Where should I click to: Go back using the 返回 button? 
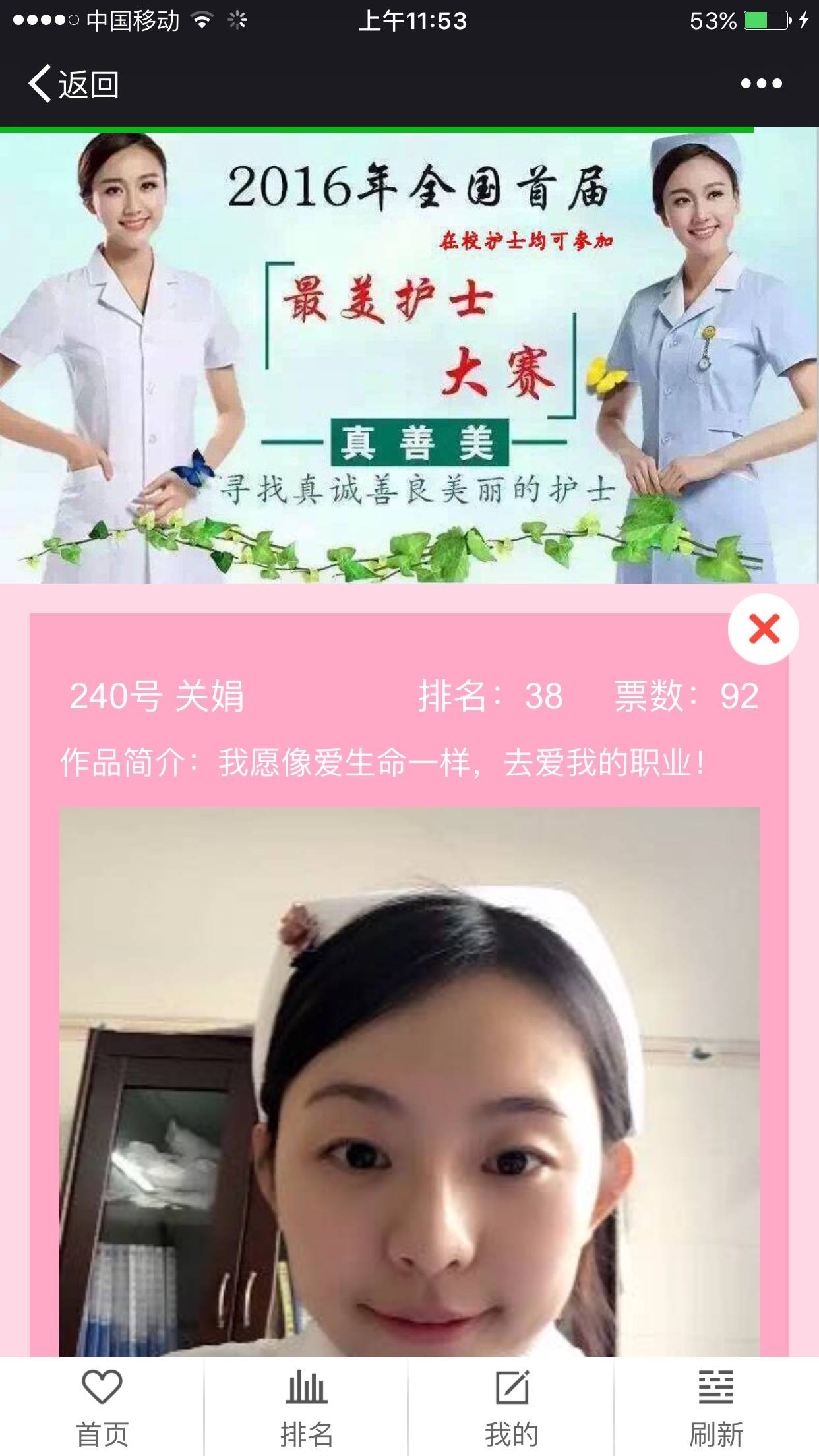coord(74,84)
